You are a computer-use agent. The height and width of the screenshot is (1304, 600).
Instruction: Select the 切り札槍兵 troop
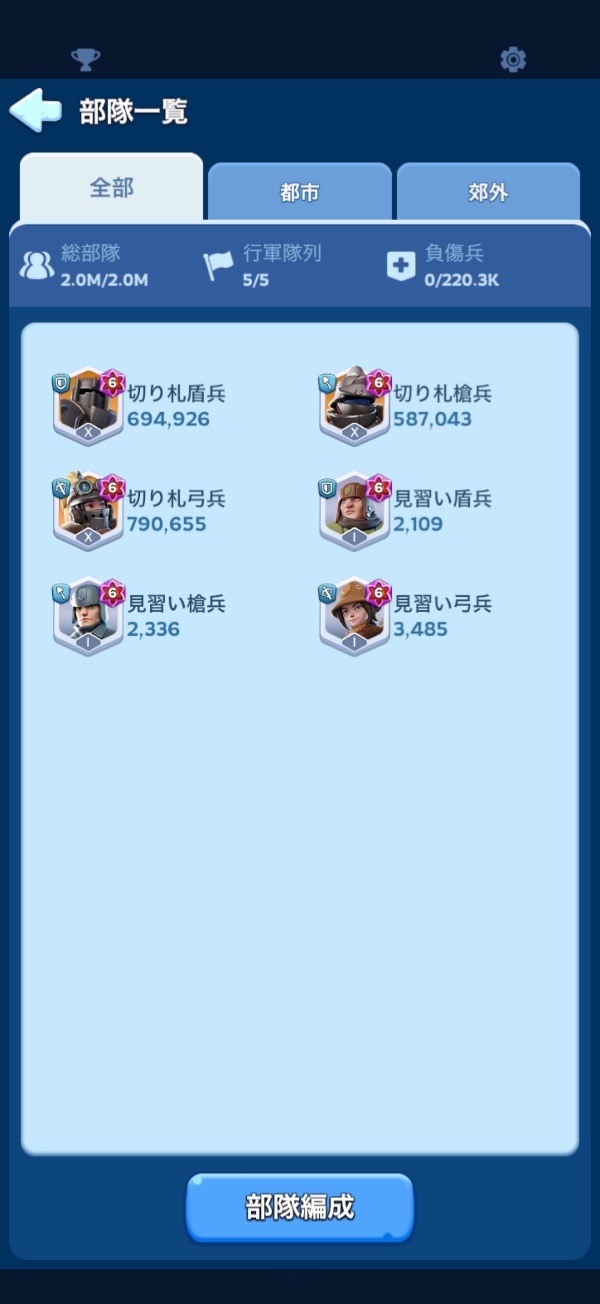click(355, 405)
